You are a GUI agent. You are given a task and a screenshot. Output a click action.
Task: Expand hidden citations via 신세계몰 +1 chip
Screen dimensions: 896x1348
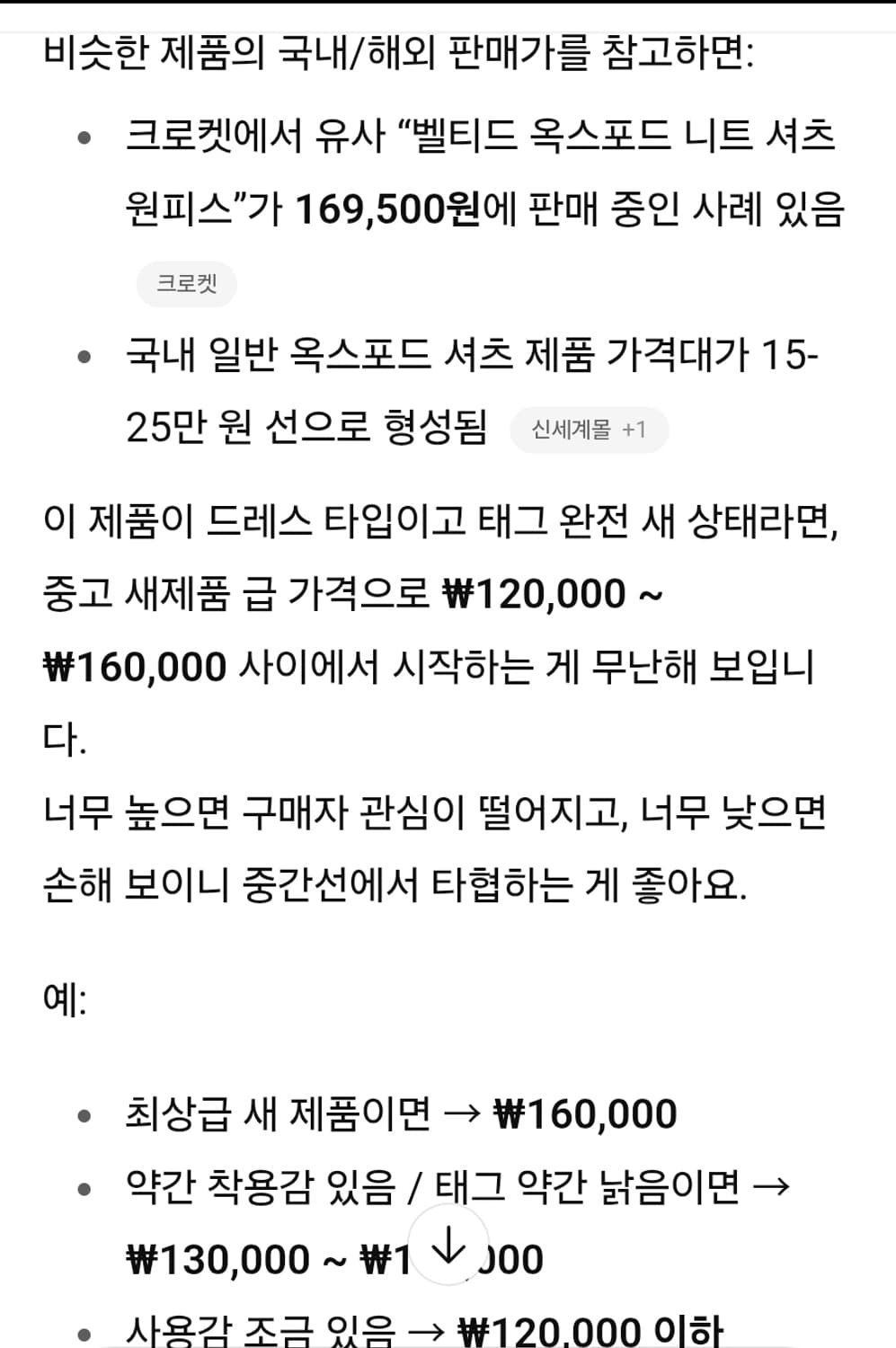[590, 430]
